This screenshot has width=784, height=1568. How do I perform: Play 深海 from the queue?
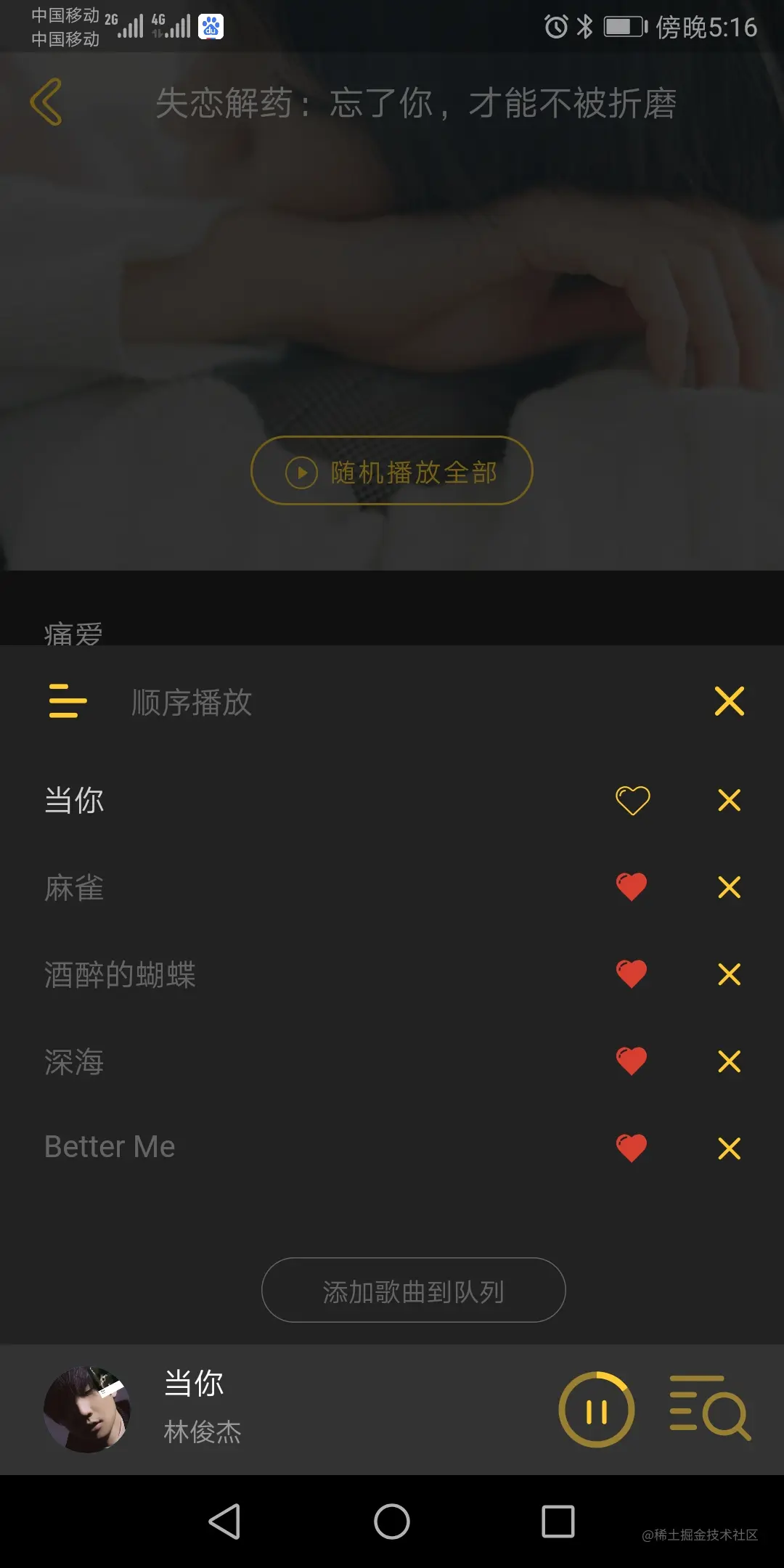click(75, 1062)
